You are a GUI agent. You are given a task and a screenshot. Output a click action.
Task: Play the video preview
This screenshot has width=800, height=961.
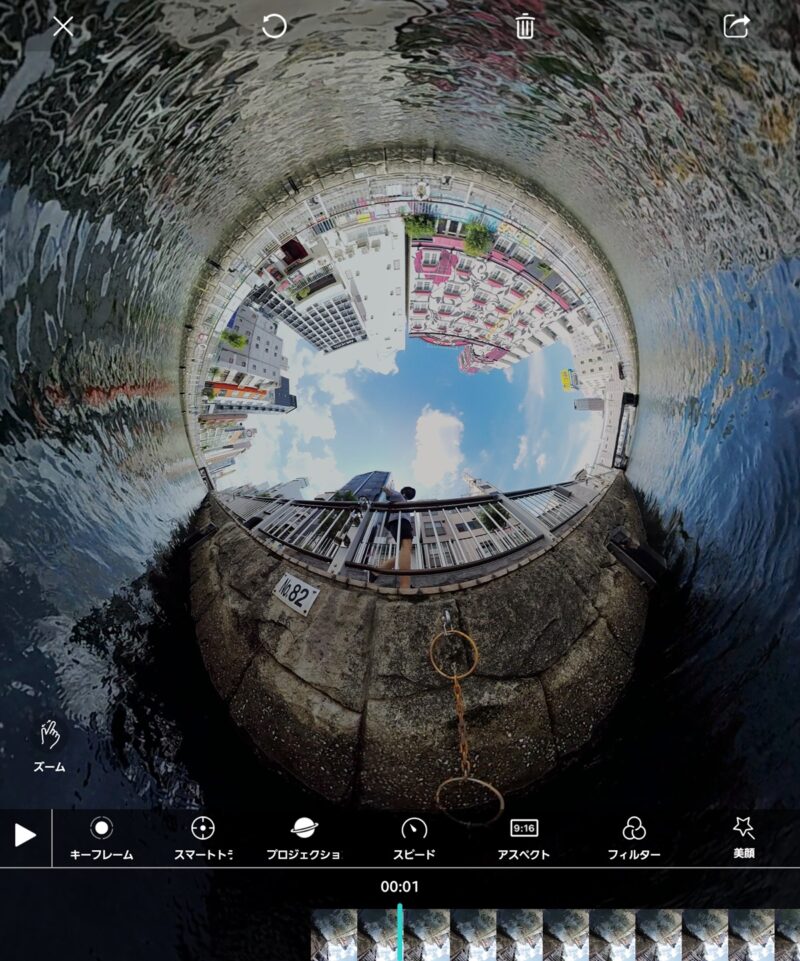click(x=25, y=835)
